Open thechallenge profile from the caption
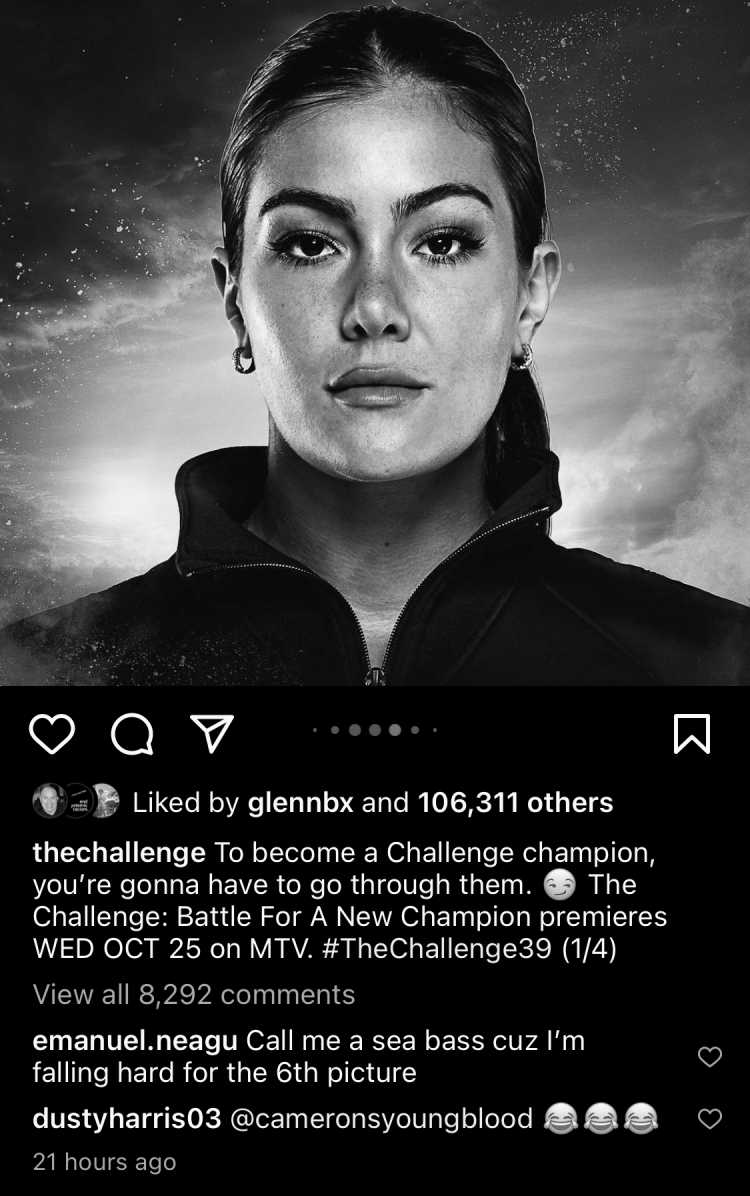 119,853
